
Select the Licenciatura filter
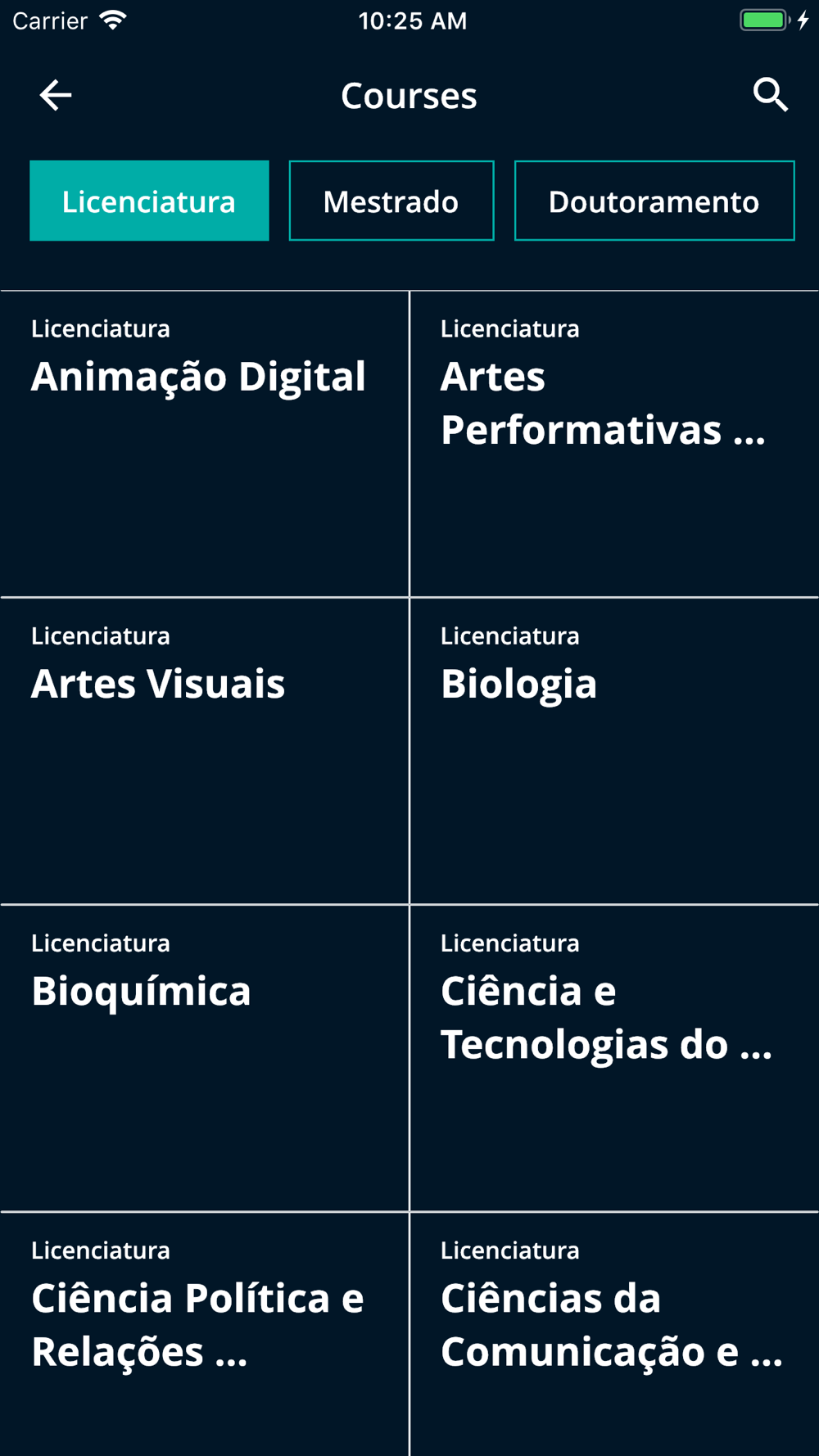pyautogui.click(x=149, y=201)
